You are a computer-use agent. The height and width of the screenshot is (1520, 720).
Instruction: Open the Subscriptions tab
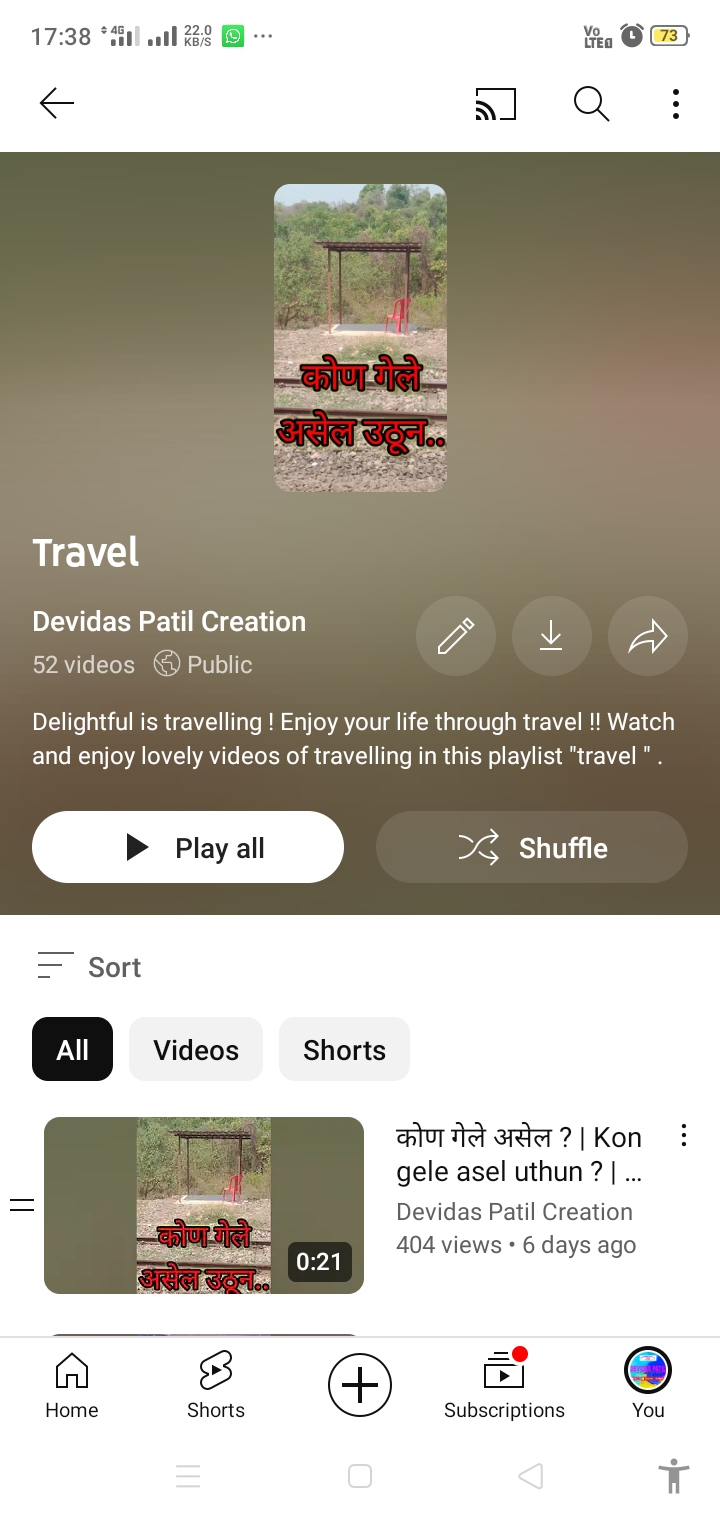click(504, 1385)
